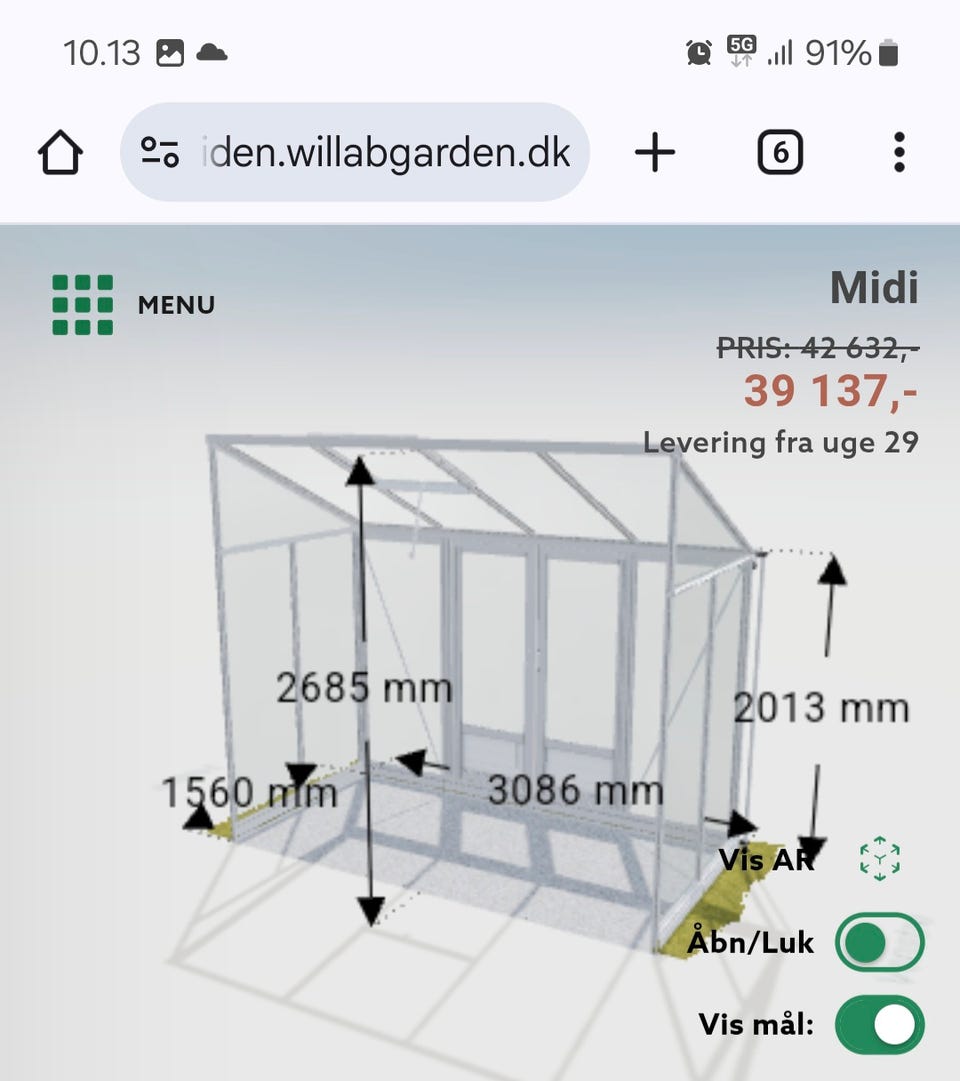
Task: Tap the Midi model title
Action: pyautogui.click(x=875, y=288)
